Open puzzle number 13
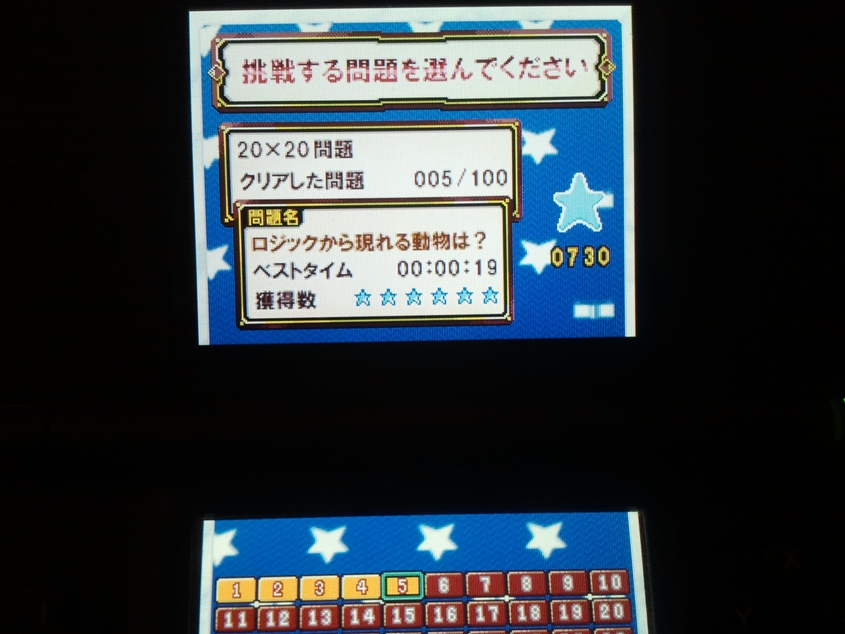Viewport: 845px width, 634px height. 320,617
